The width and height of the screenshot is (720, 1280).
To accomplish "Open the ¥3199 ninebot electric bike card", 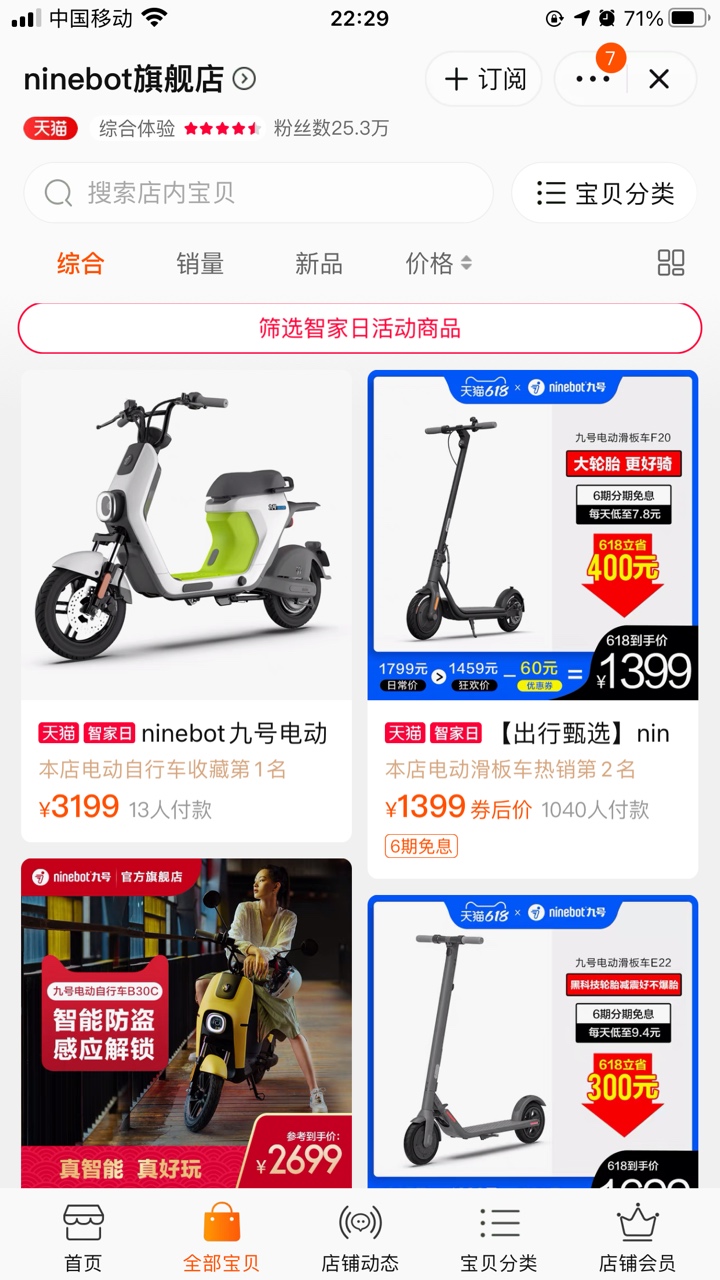I will coord(186,600).
